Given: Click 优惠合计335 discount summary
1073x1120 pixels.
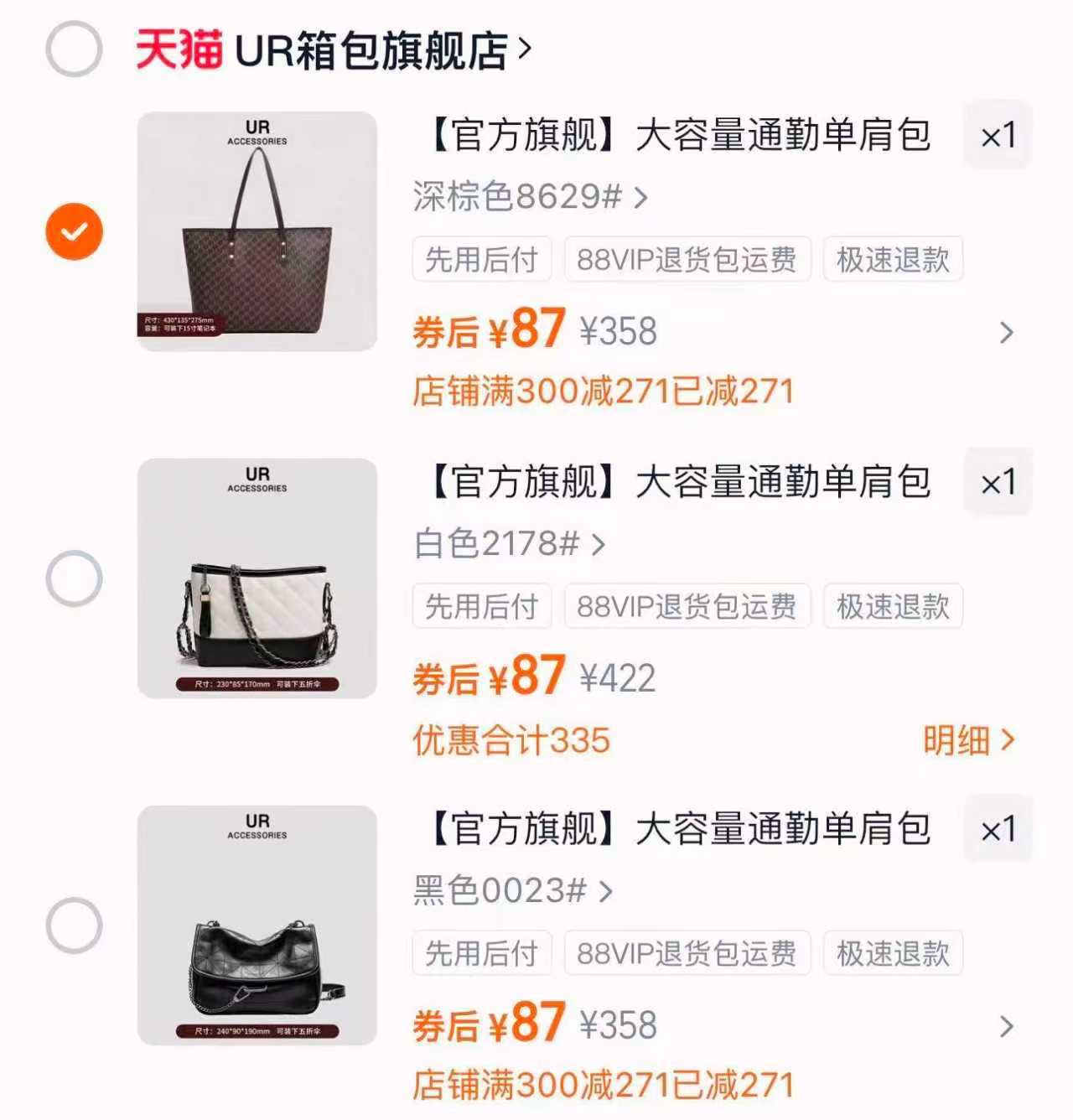Looking at the screenshot, I should (x=511, y=741).
